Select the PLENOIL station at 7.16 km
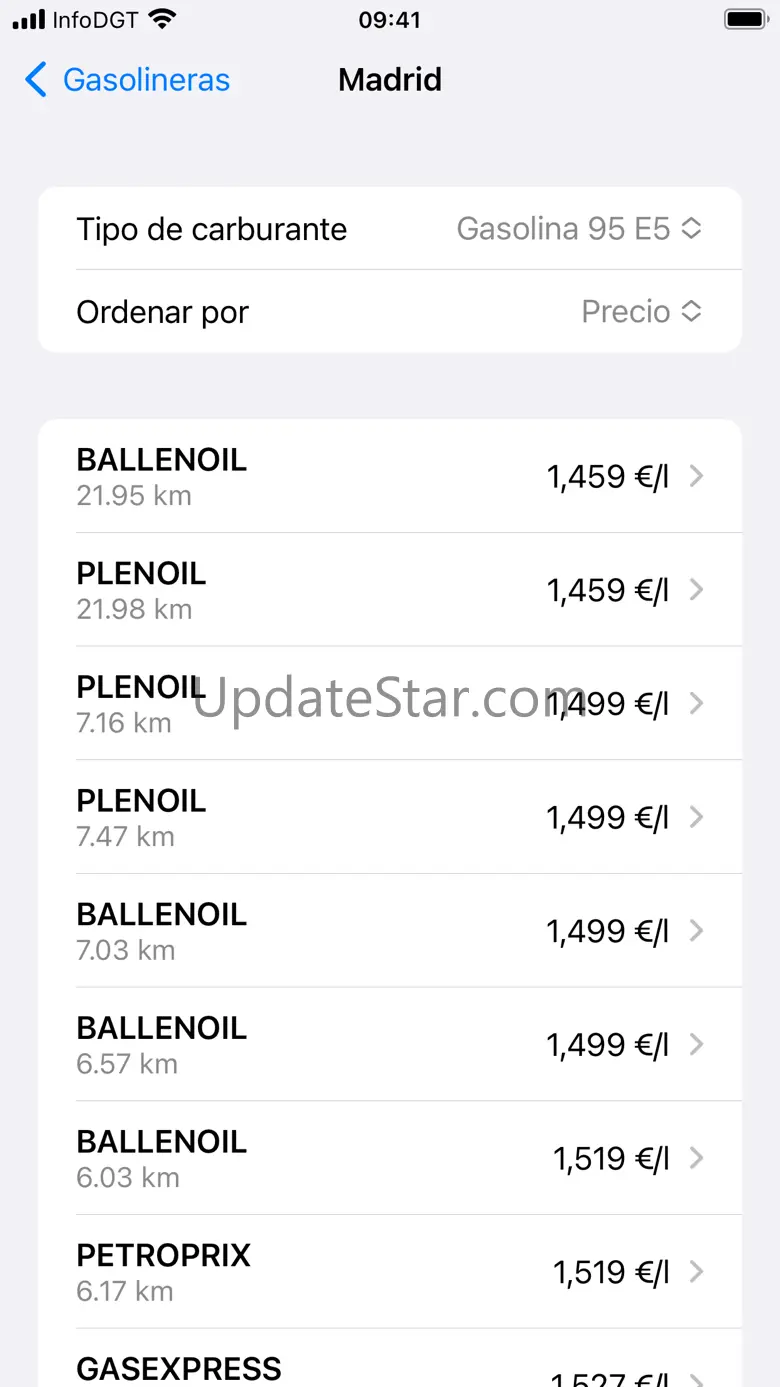The width and height of the screenshot is (780, 1387). coord(390,703)
